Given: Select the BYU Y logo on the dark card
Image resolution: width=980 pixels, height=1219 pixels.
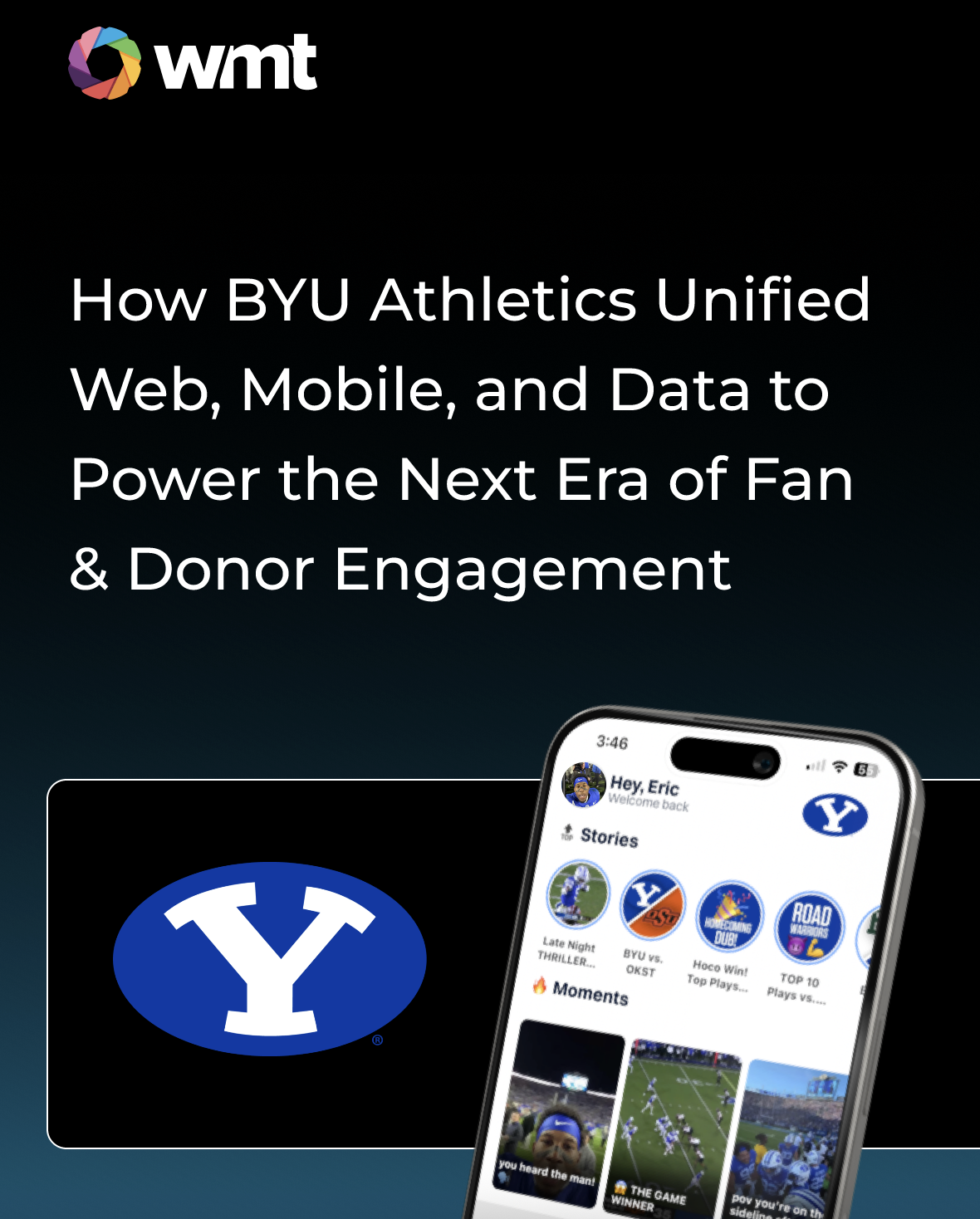Looking at the screenshot, I should tap(268, 957).
